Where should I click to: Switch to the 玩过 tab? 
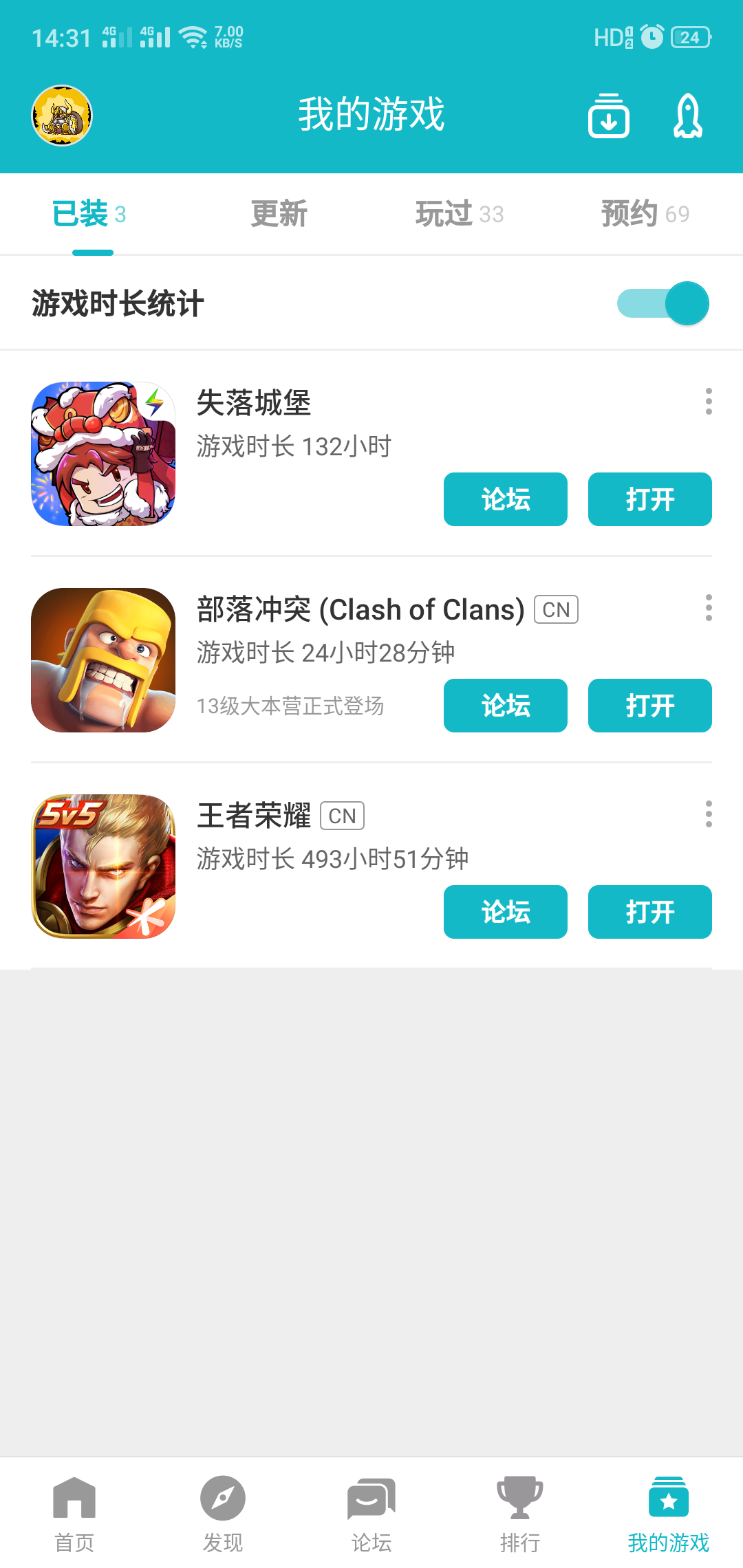(460, 214)
